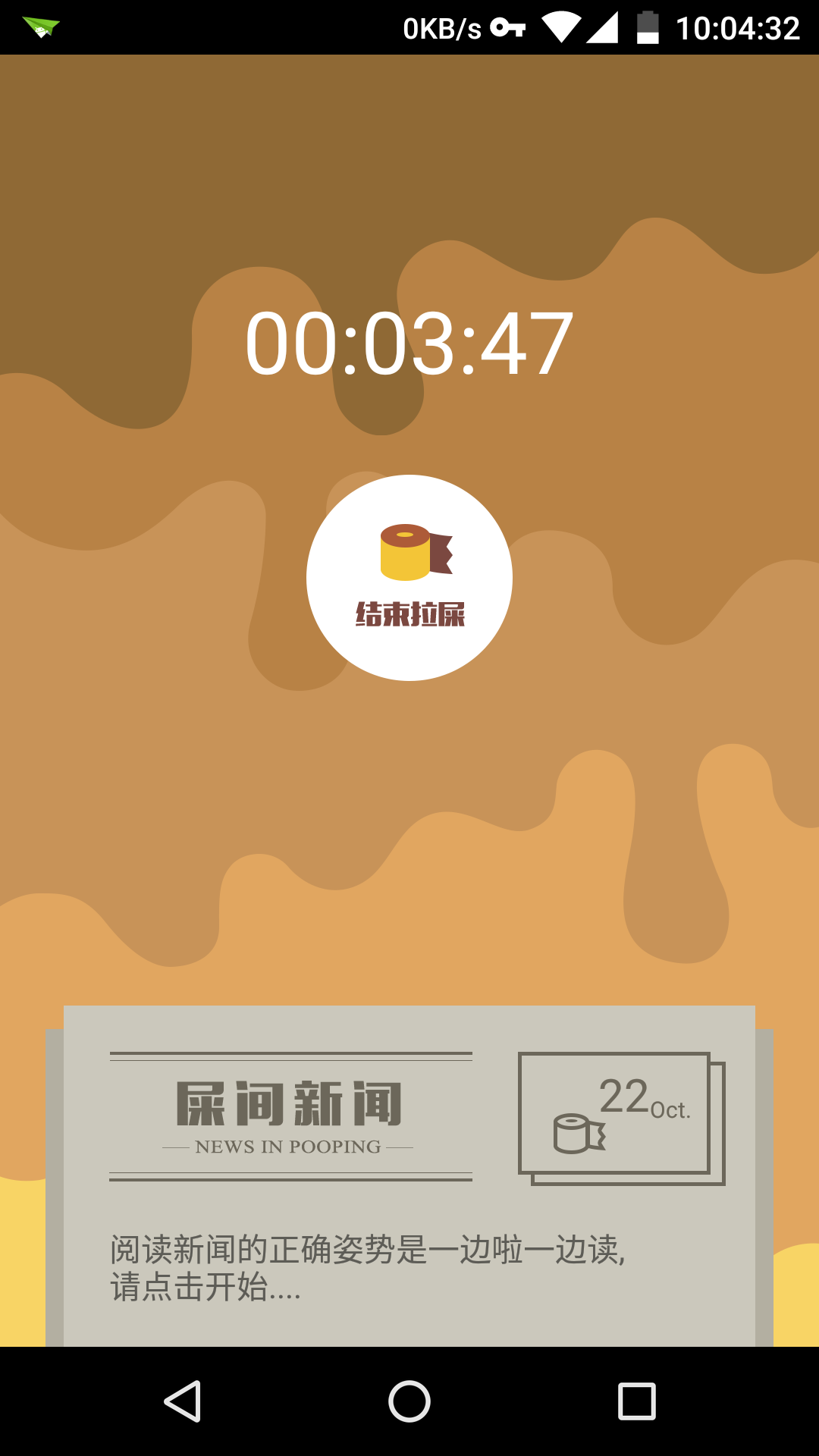The height and width of the screenshot is (1456, 819).
Task: Tap the 结束拉屎 button to stop the timer
Action: pyautogui.click(x=409, y=578)
